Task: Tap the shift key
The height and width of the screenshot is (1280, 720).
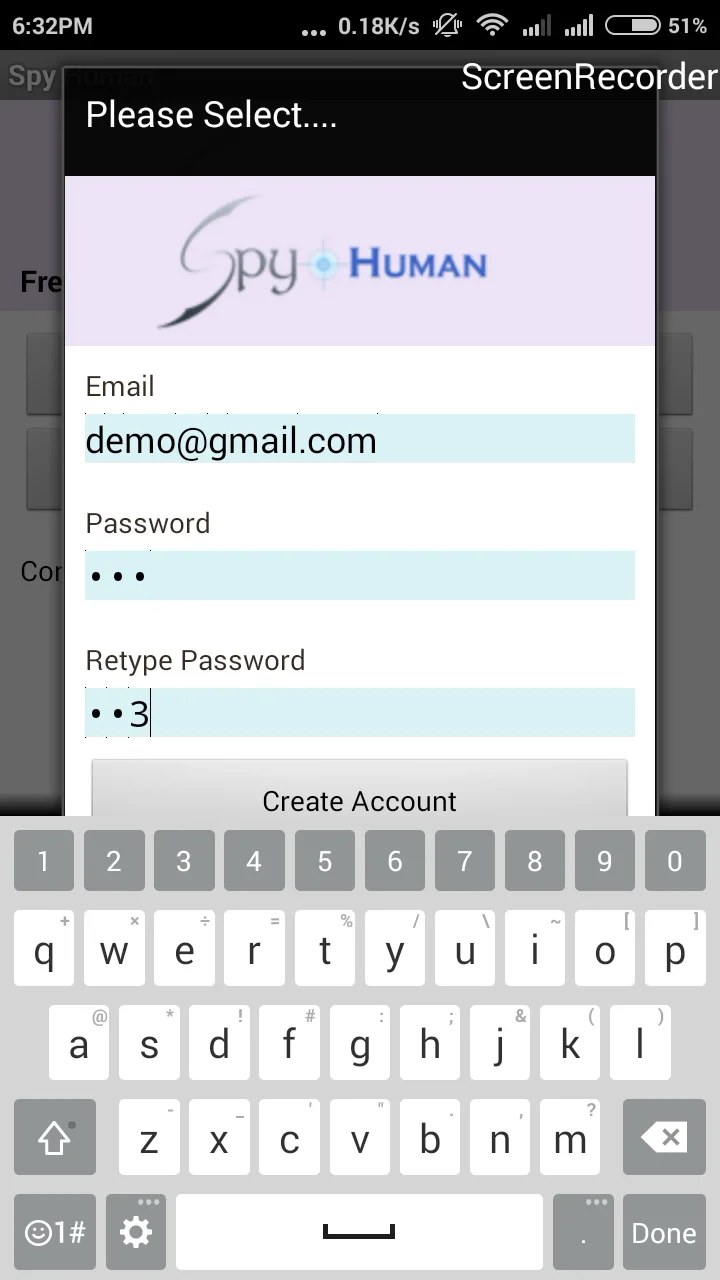Action: (x=55, y=1137)
